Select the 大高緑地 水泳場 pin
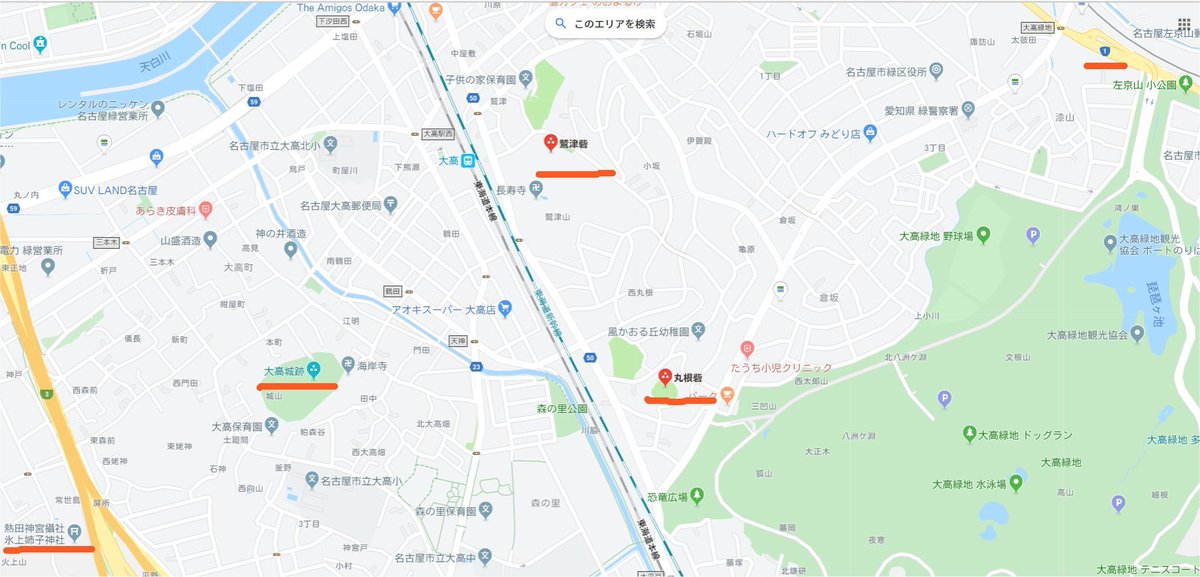Viewport: 1200px width, 577px height. [x=1016, y=484]
